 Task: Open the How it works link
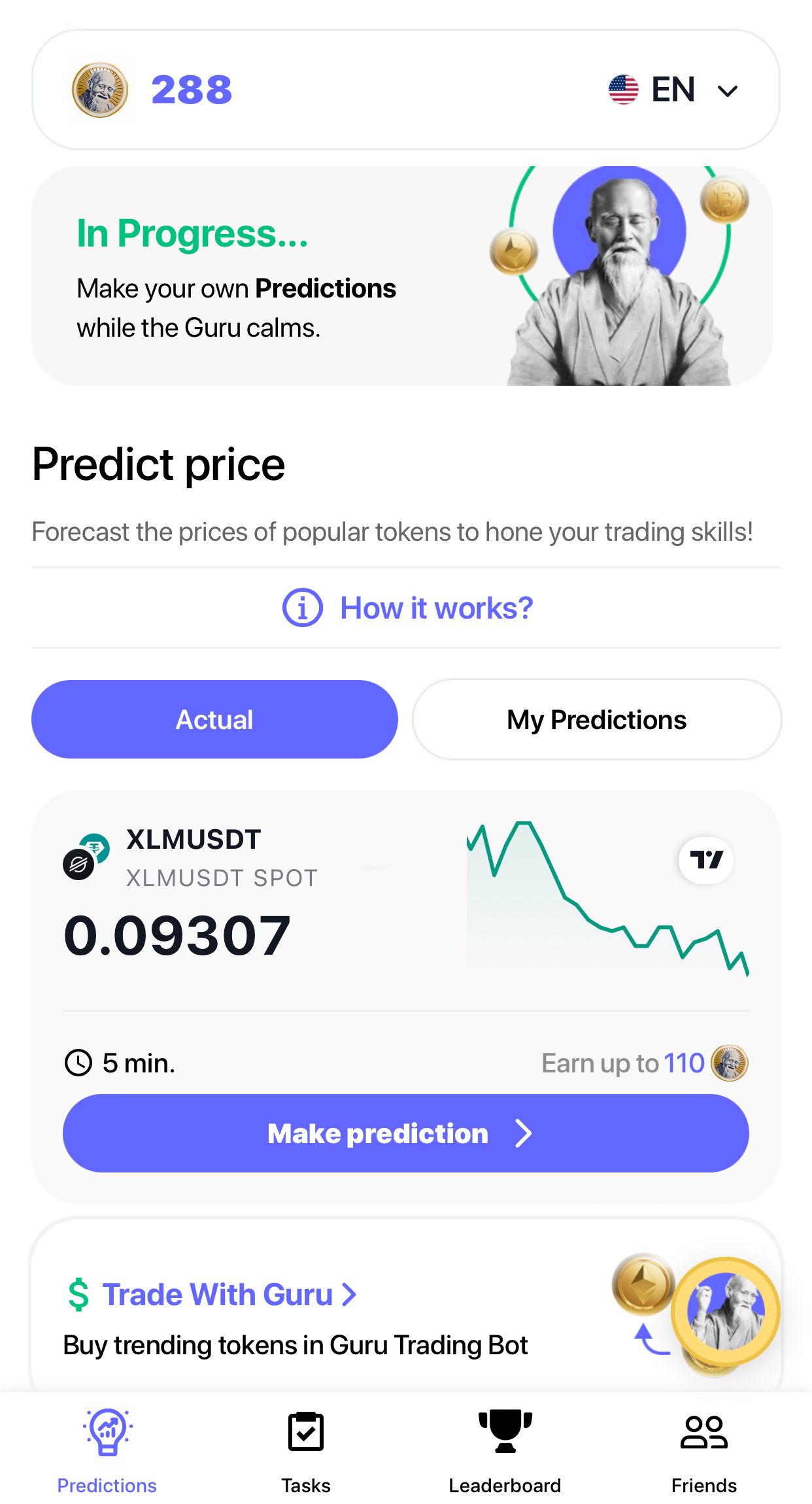pos(435,607)
